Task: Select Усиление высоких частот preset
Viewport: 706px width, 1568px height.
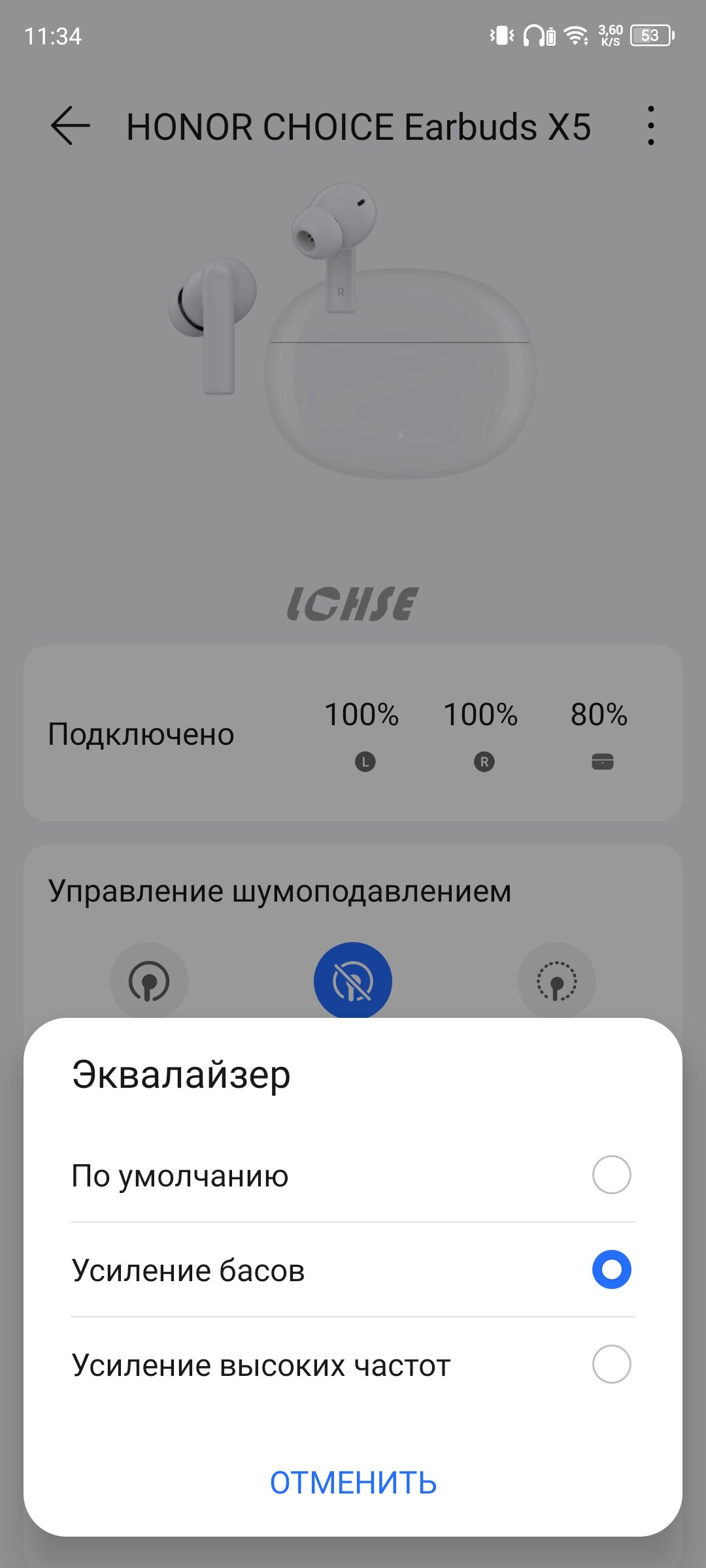Action: tap(353, 1364)
